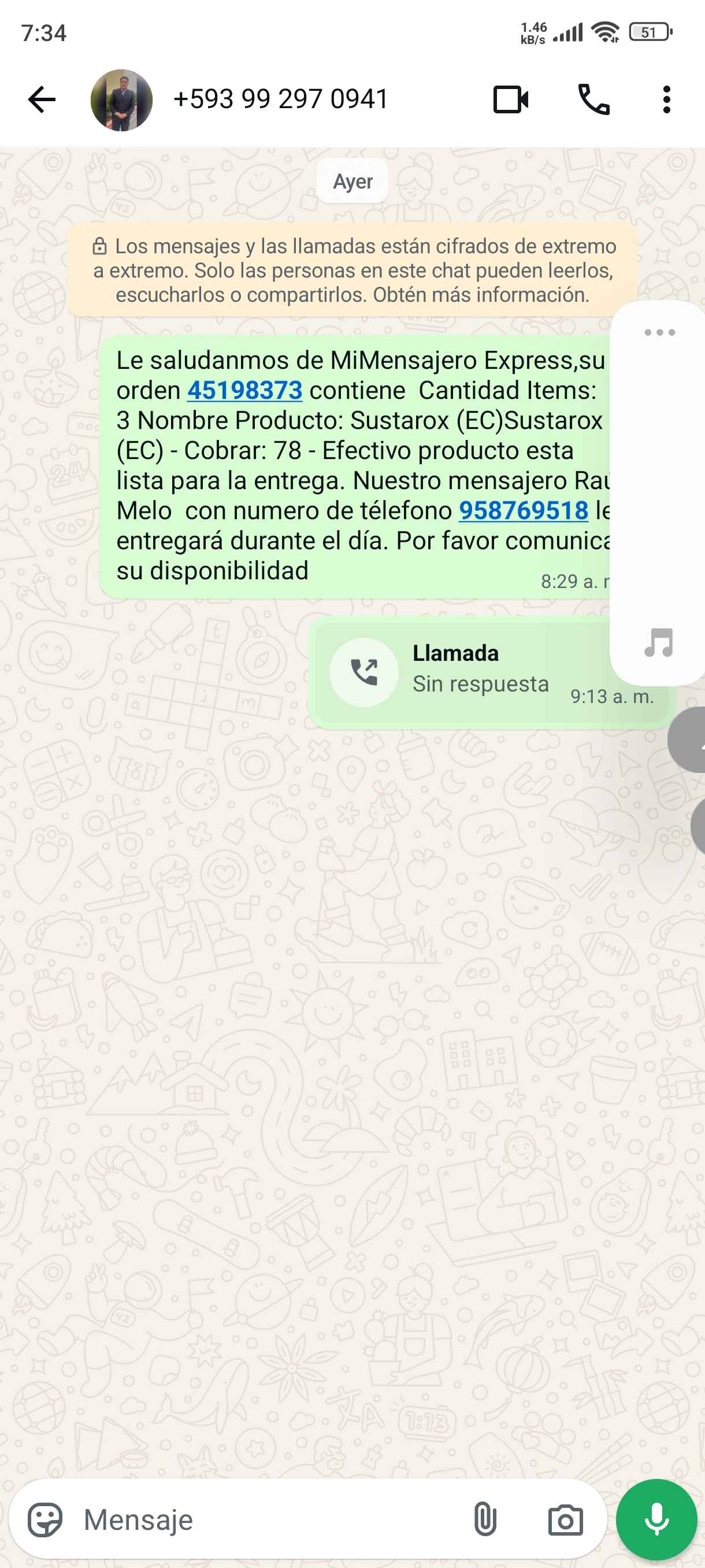The width and height of the screenshot is (705, 1568).
Task: Tap phone number 958769518 link
Action: pos(523,511)
